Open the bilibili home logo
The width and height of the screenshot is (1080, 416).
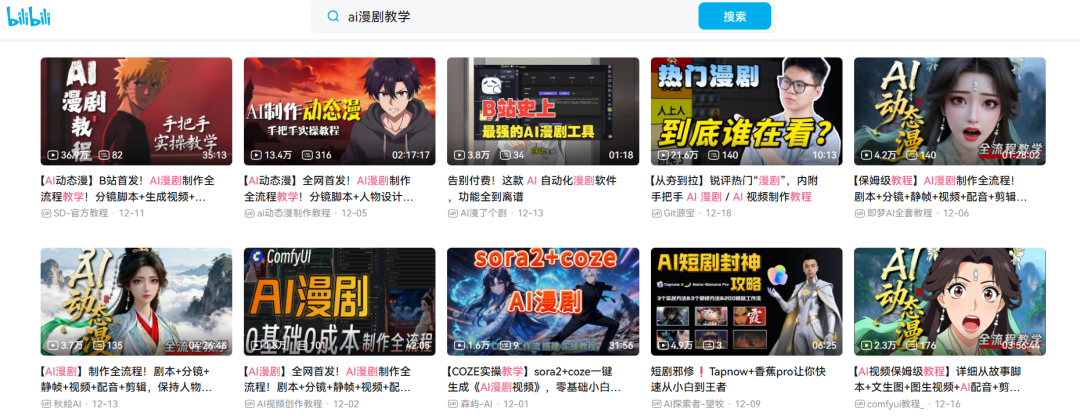[28, 18]
